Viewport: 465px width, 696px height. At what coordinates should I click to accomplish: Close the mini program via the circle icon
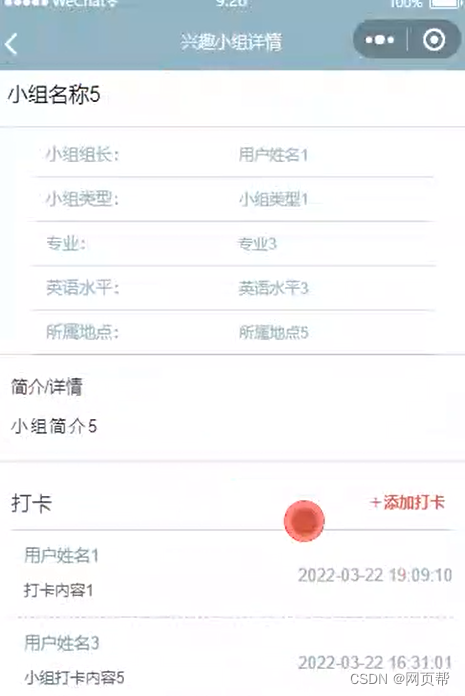click(x=434, y=40)
